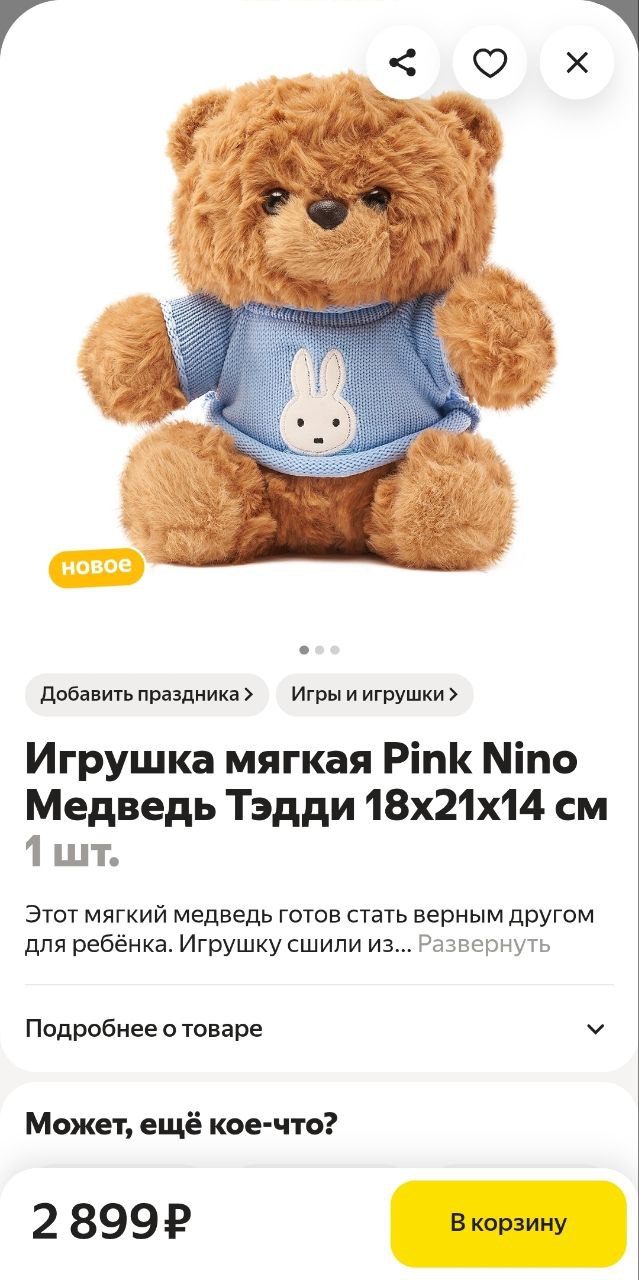Expand the description with Развернуть

pyautogui.click(x=483, y=944)
